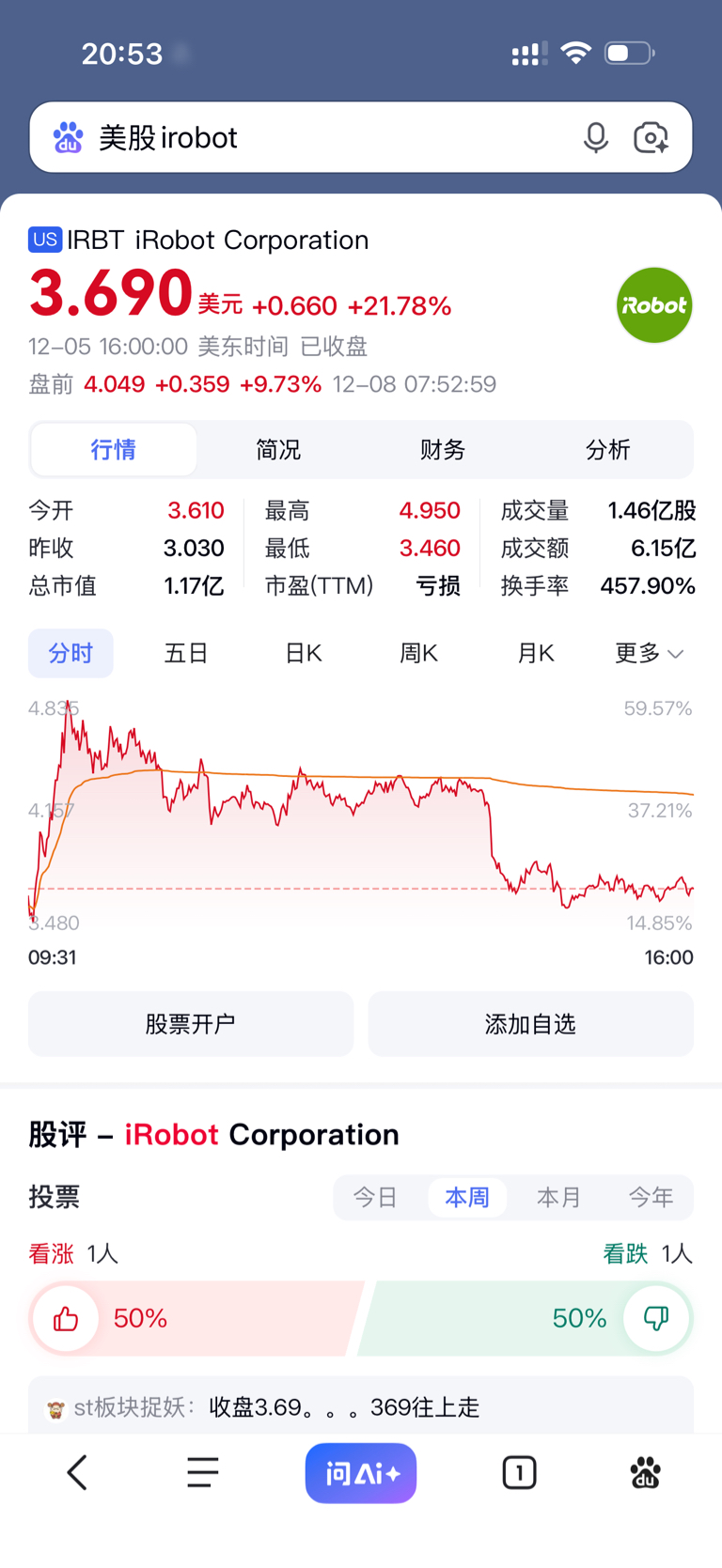The image size is (722, 1568).
Task: Open the 问AI+ assistant button
Action: click(x=361, y=1473)
